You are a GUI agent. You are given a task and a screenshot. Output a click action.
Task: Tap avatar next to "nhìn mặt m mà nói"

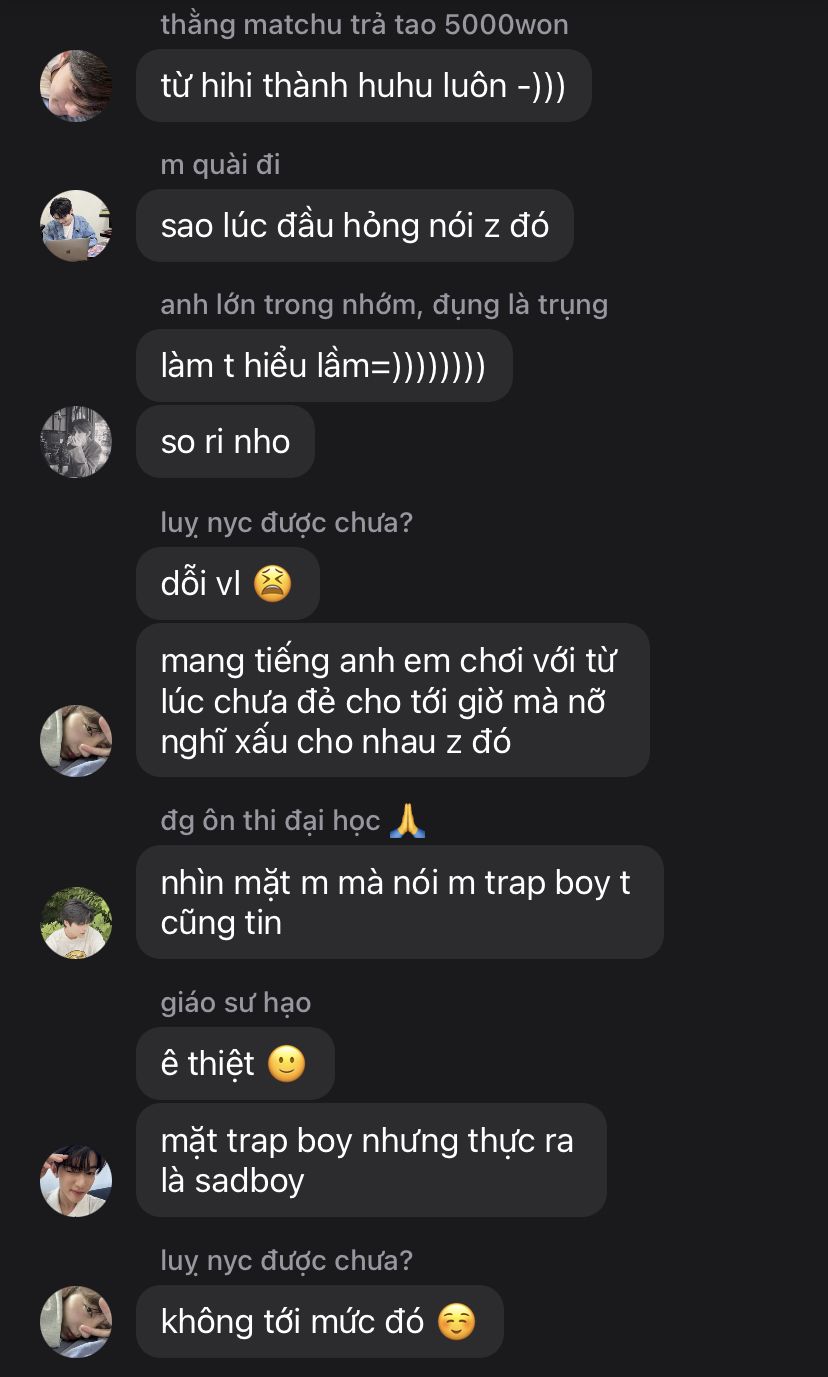tap(76, 923)
